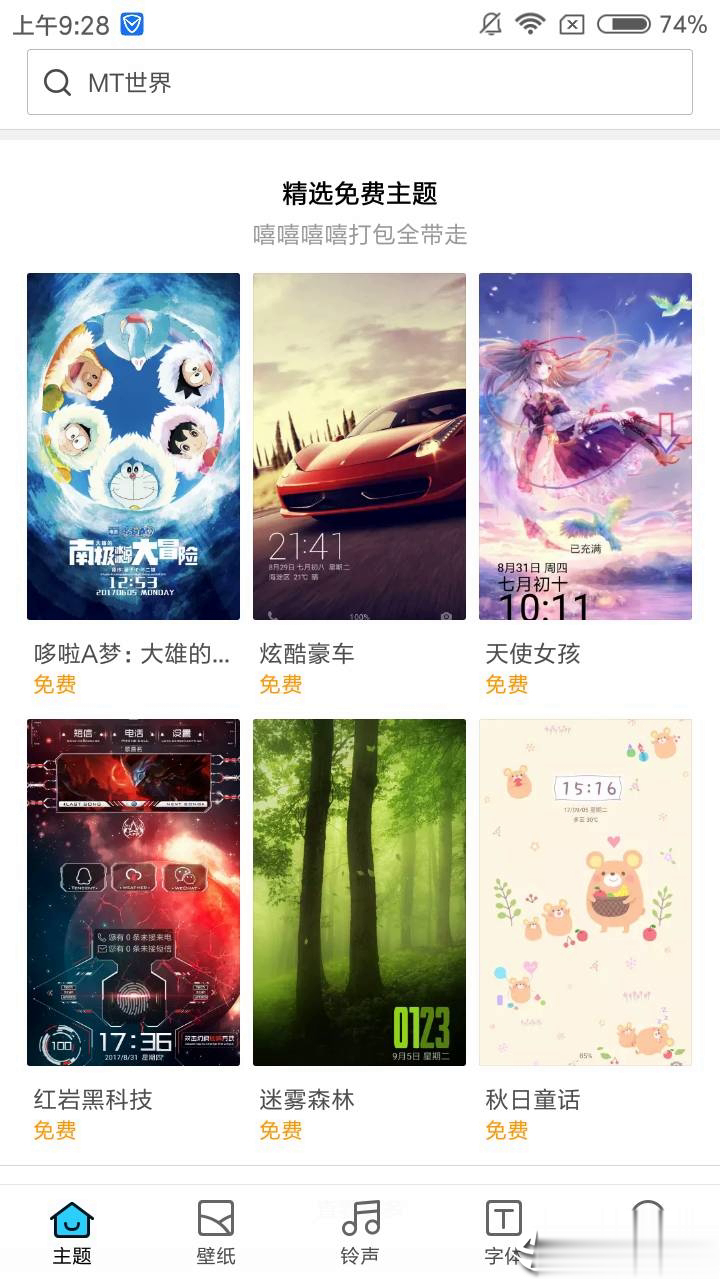View the 天使女孩 angel girl theme

click(x=585, y=445)
